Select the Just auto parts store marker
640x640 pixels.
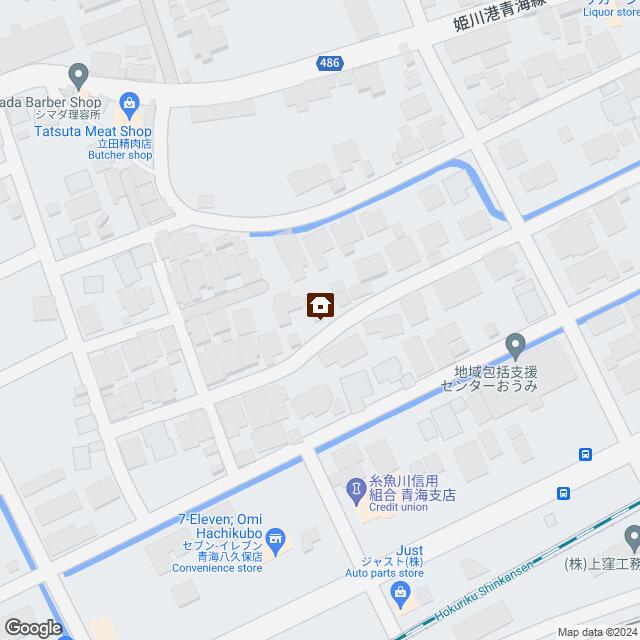(x=401, y=595)
